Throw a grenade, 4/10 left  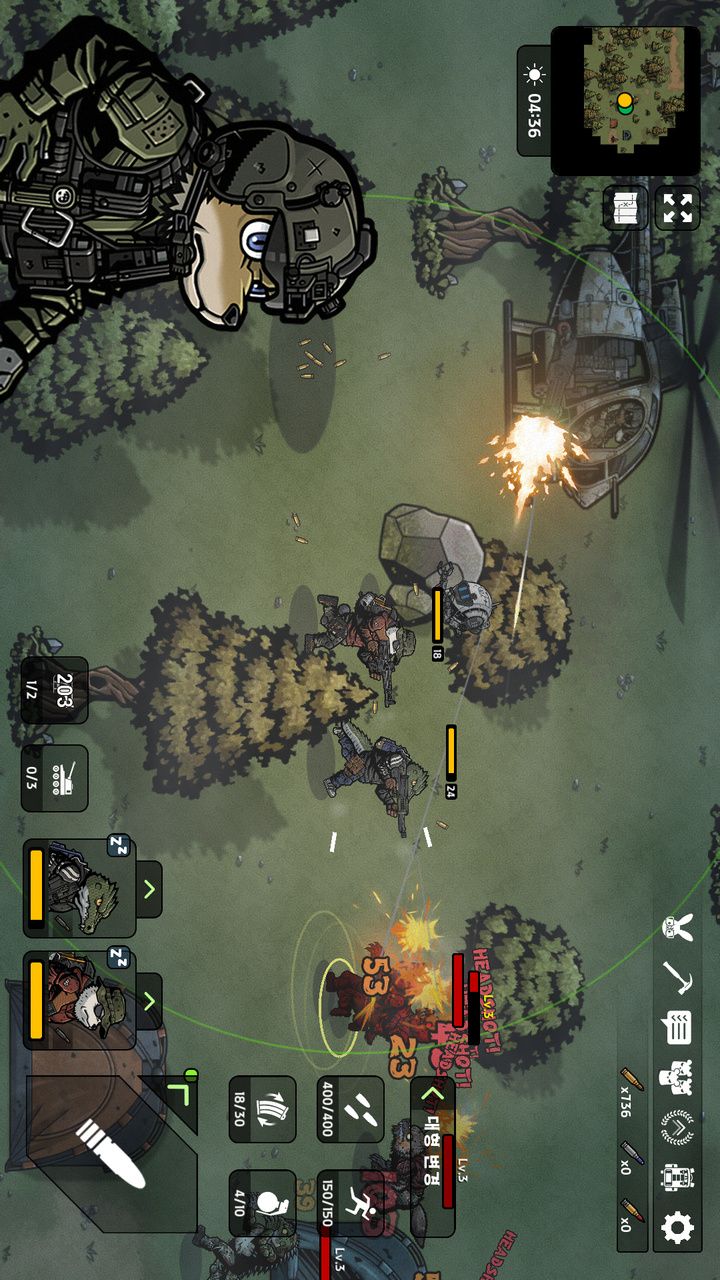(x=262, y=1203)
